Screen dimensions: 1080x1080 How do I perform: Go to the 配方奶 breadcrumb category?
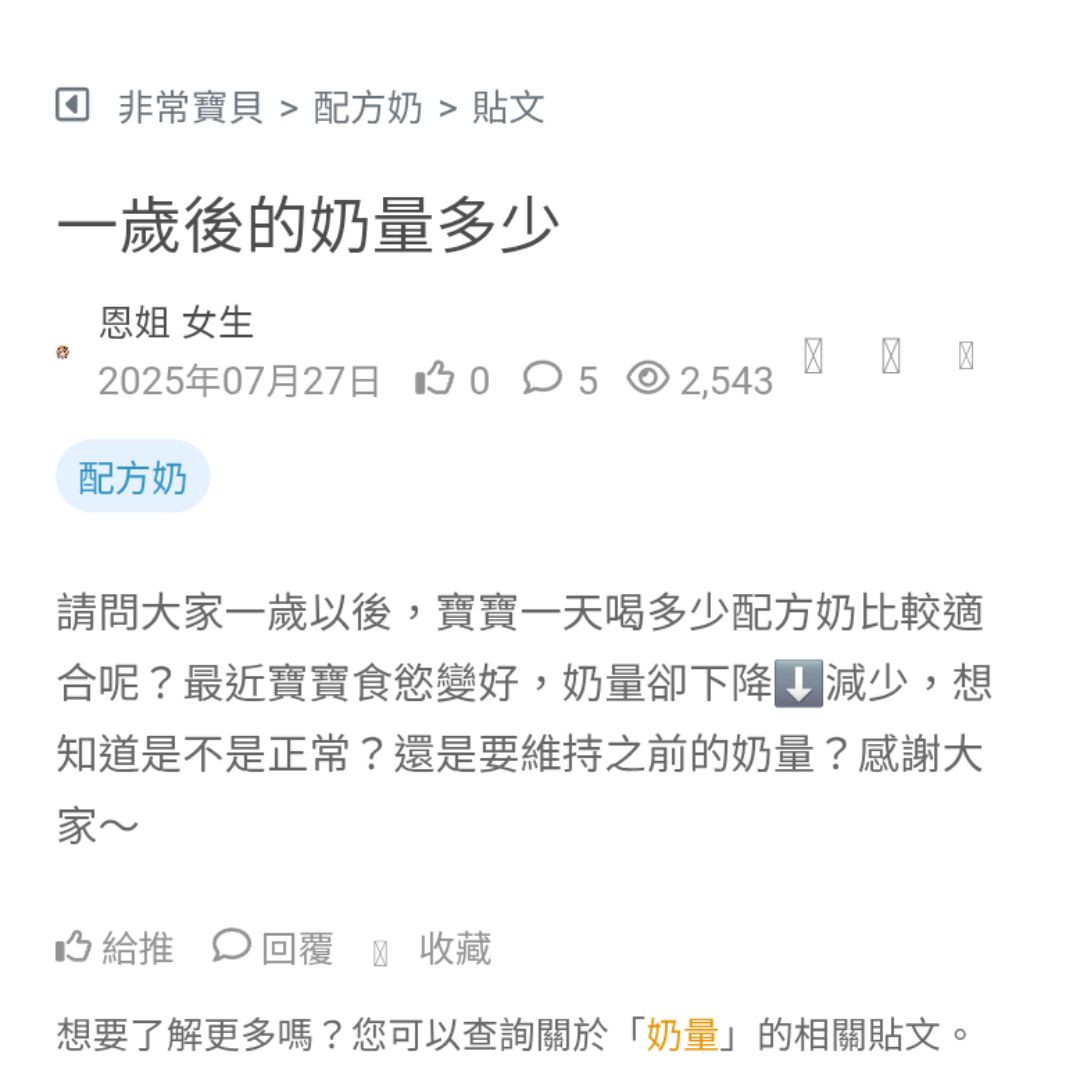(367, 107)
